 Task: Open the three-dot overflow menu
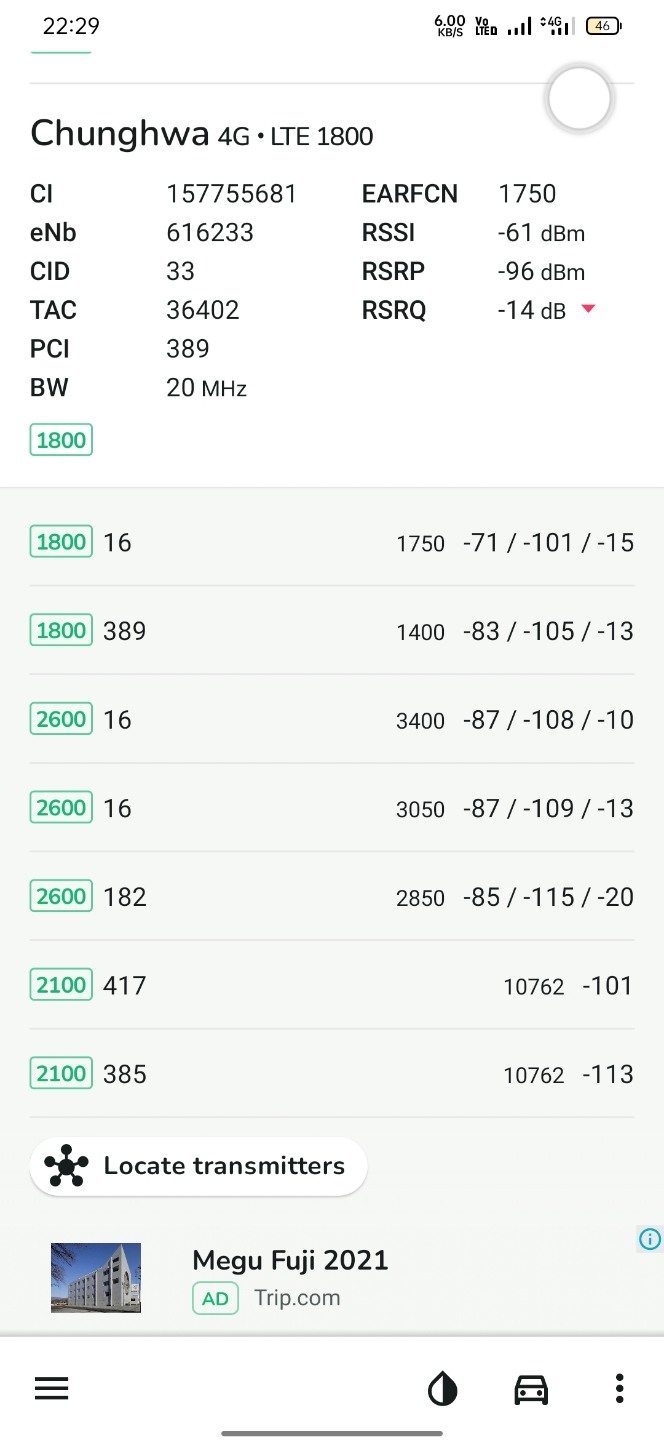click(620, 1389)
